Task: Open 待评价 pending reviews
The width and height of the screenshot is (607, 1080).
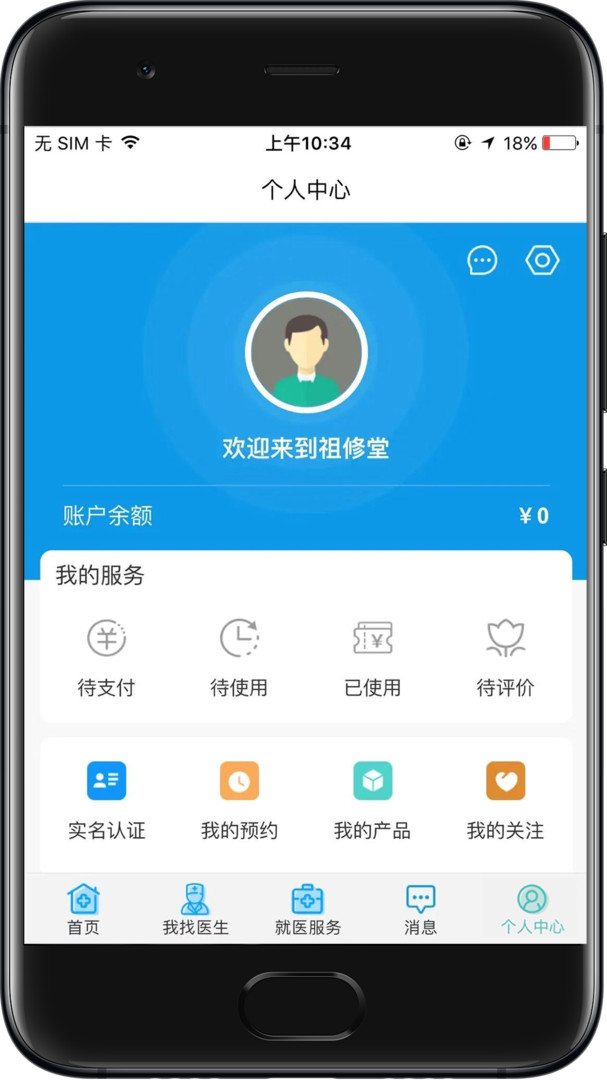Action: (x=506, y=658)
